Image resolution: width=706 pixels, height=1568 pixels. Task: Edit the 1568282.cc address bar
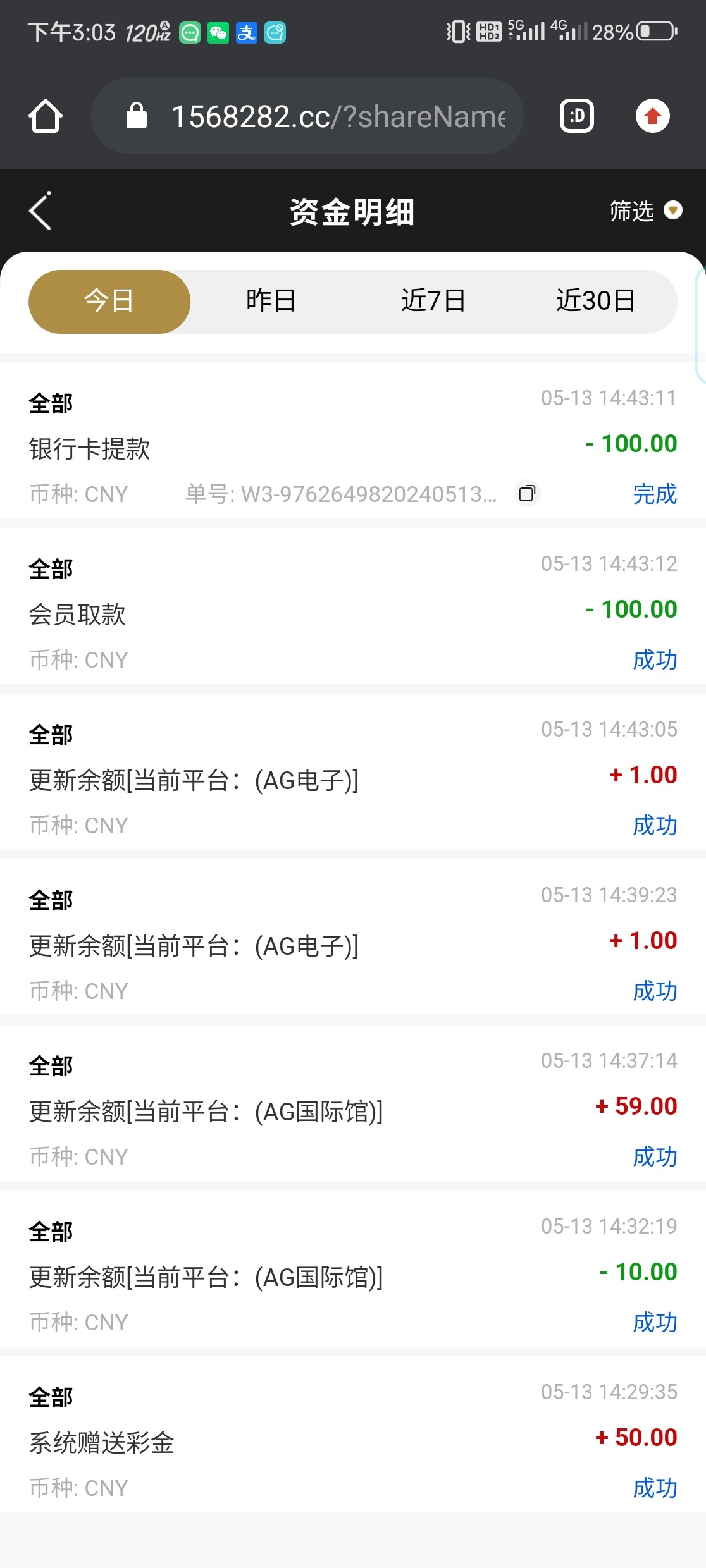pos(329,116)
